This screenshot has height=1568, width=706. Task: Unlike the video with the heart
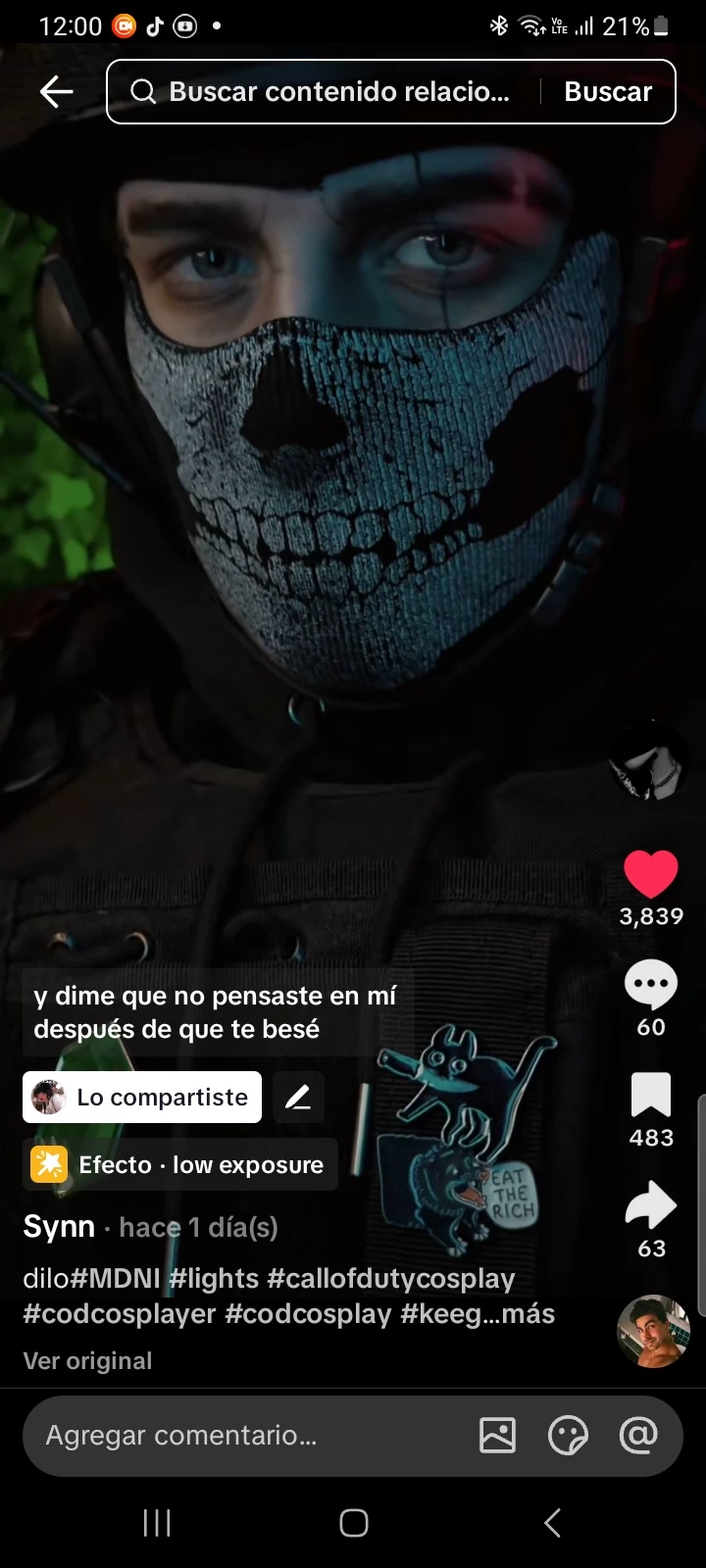tap(651, 874)
